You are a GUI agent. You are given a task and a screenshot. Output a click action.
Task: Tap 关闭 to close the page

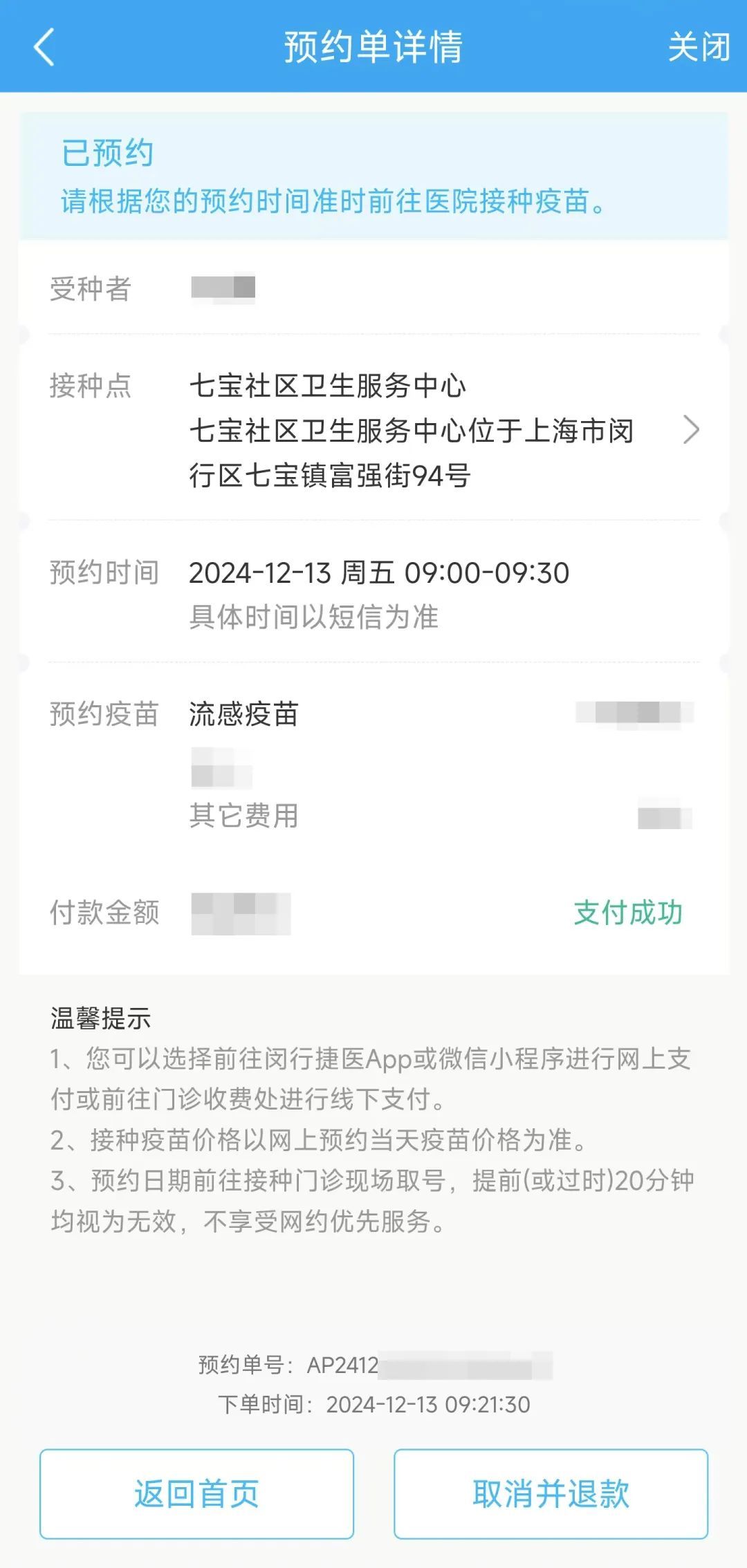tap(698, 47)
